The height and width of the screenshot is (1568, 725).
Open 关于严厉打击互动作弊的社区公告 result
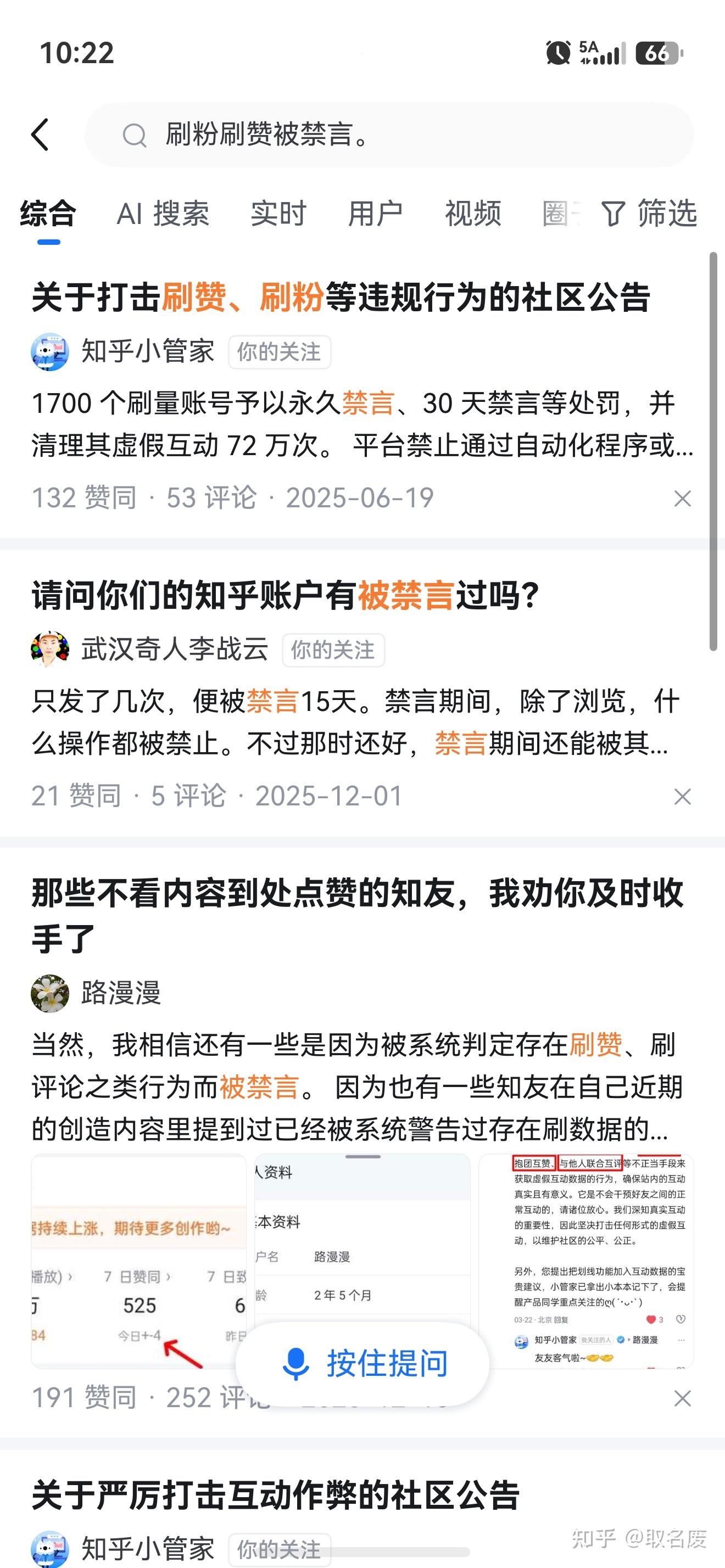pos(276,1496)
